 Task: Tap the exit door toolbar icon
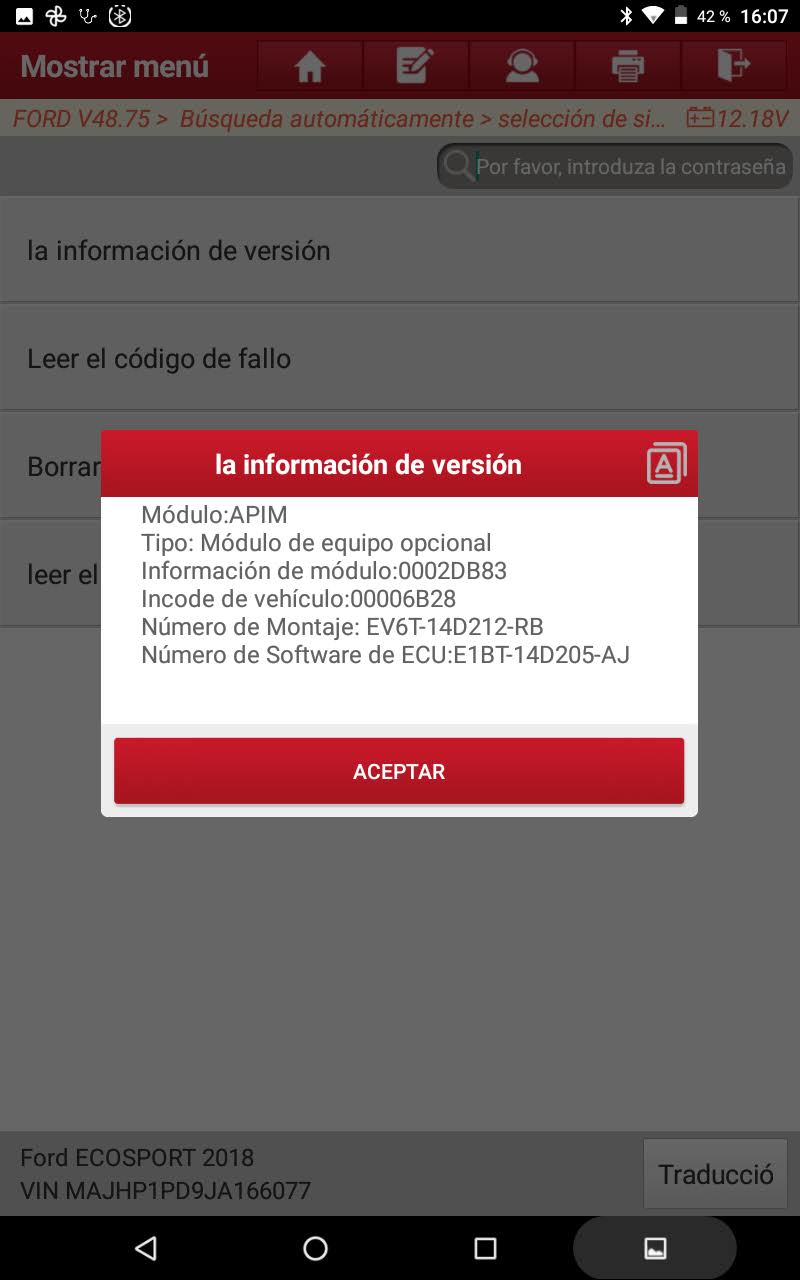click(x=733, y=67)
